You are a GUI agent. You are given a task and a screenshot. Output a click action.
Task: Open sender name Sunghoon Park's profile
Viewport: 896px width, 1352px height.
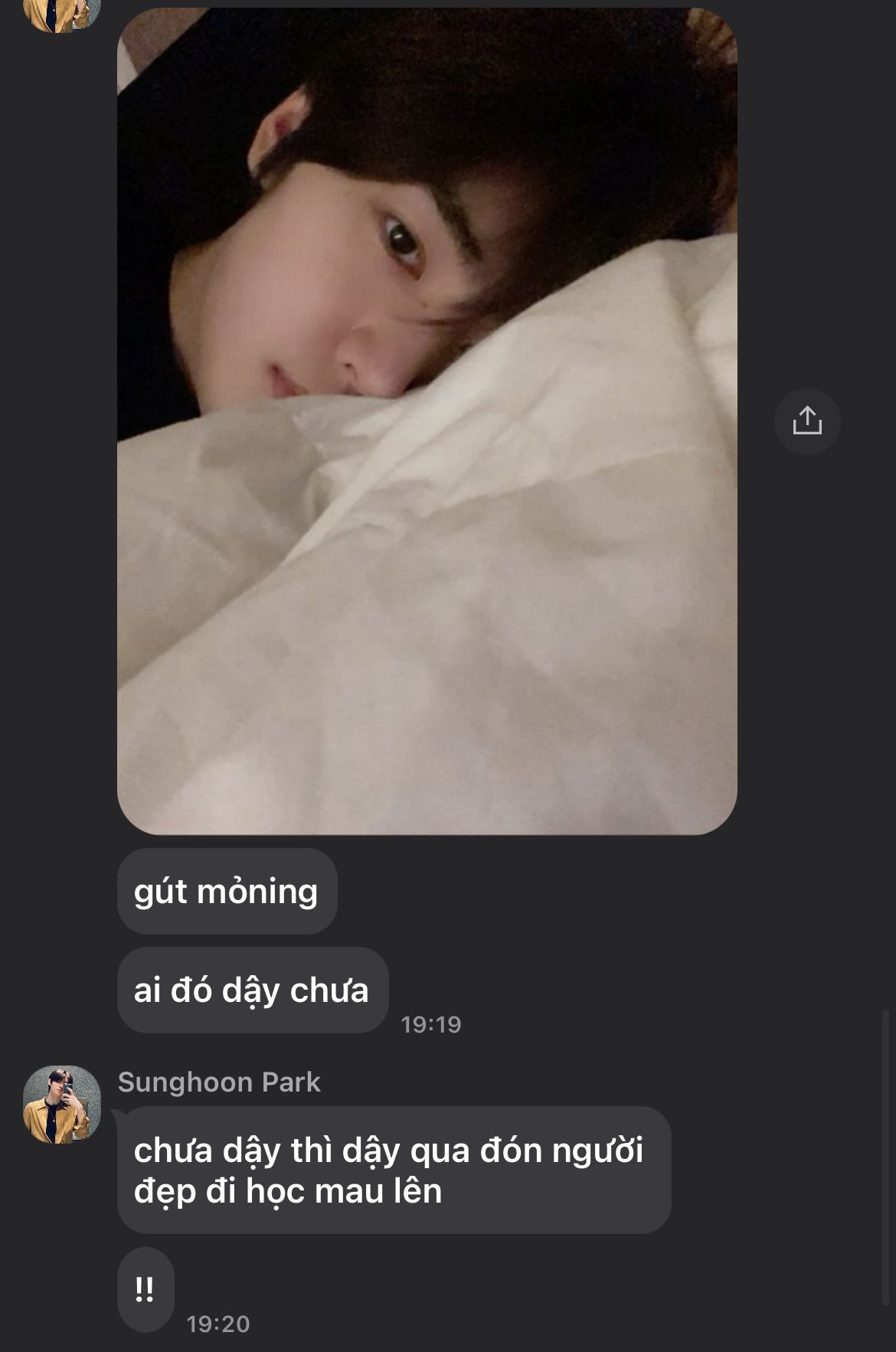click(x=219, y=1082)
